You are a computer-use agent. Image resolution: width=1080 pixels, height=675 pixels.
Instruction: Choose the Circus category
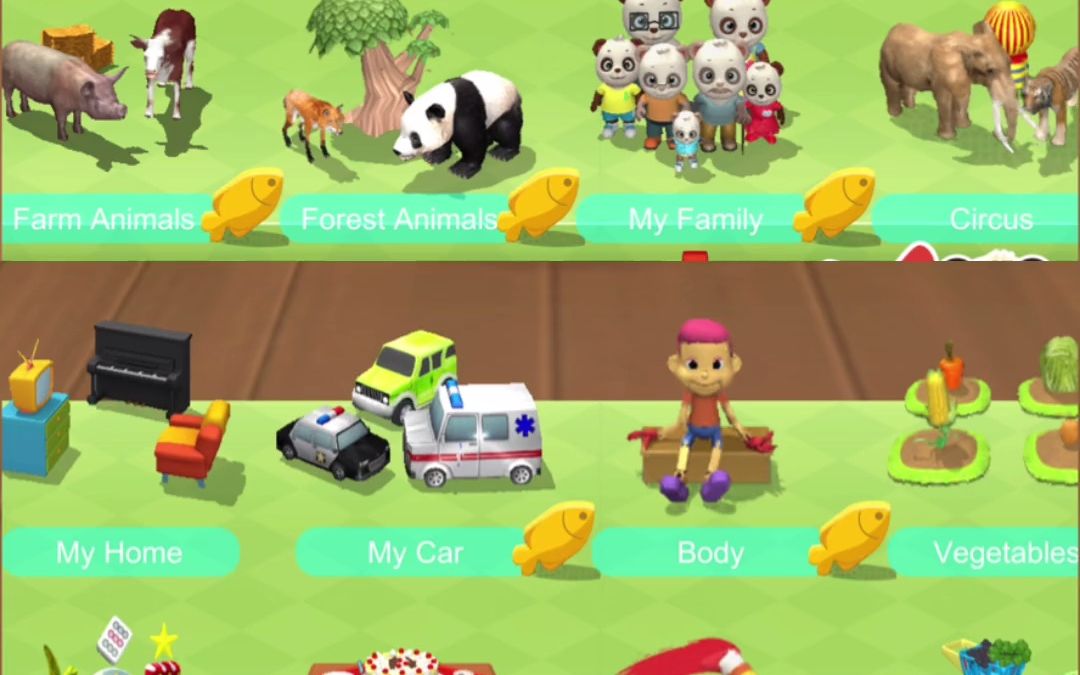(x=990, y=219)
